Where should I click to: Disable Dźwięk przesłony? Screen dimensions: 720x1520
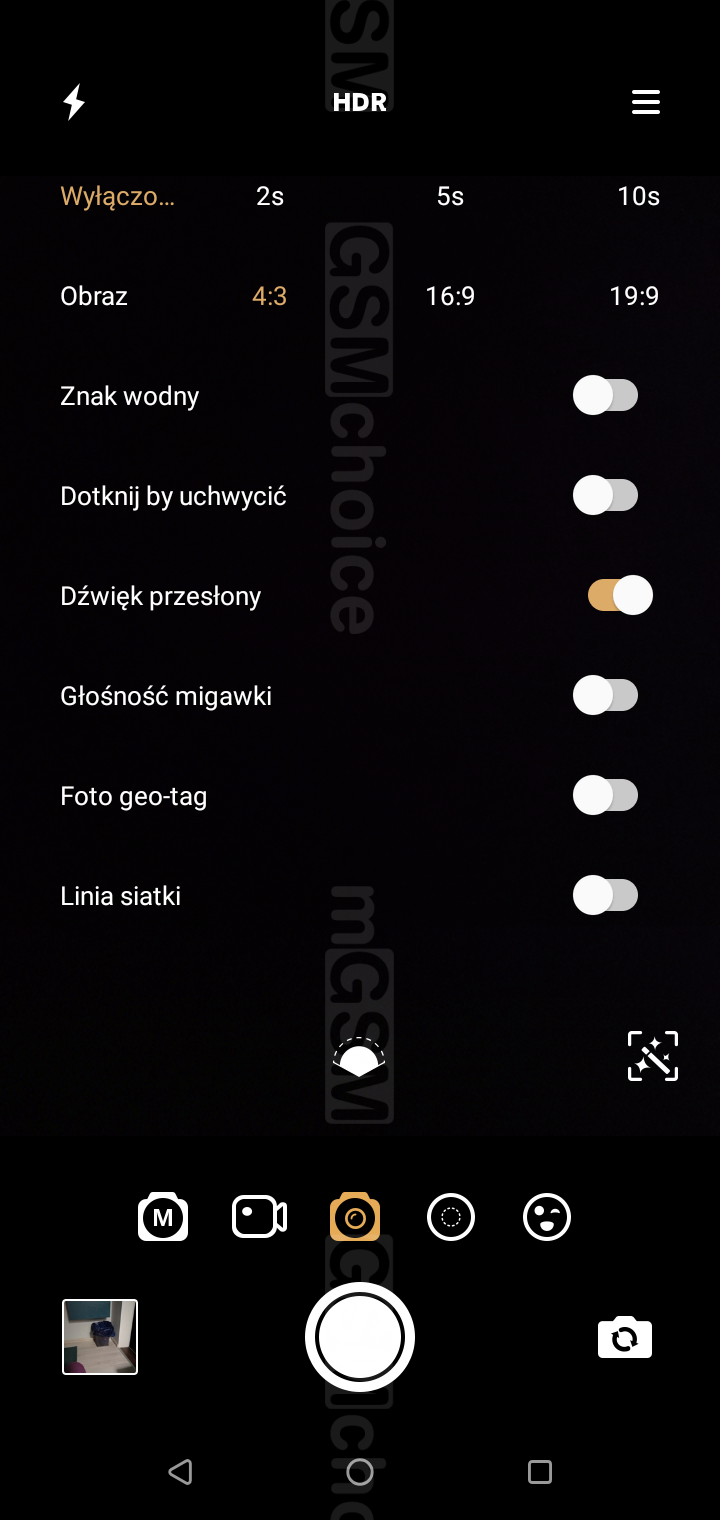(x=619, y=595)
